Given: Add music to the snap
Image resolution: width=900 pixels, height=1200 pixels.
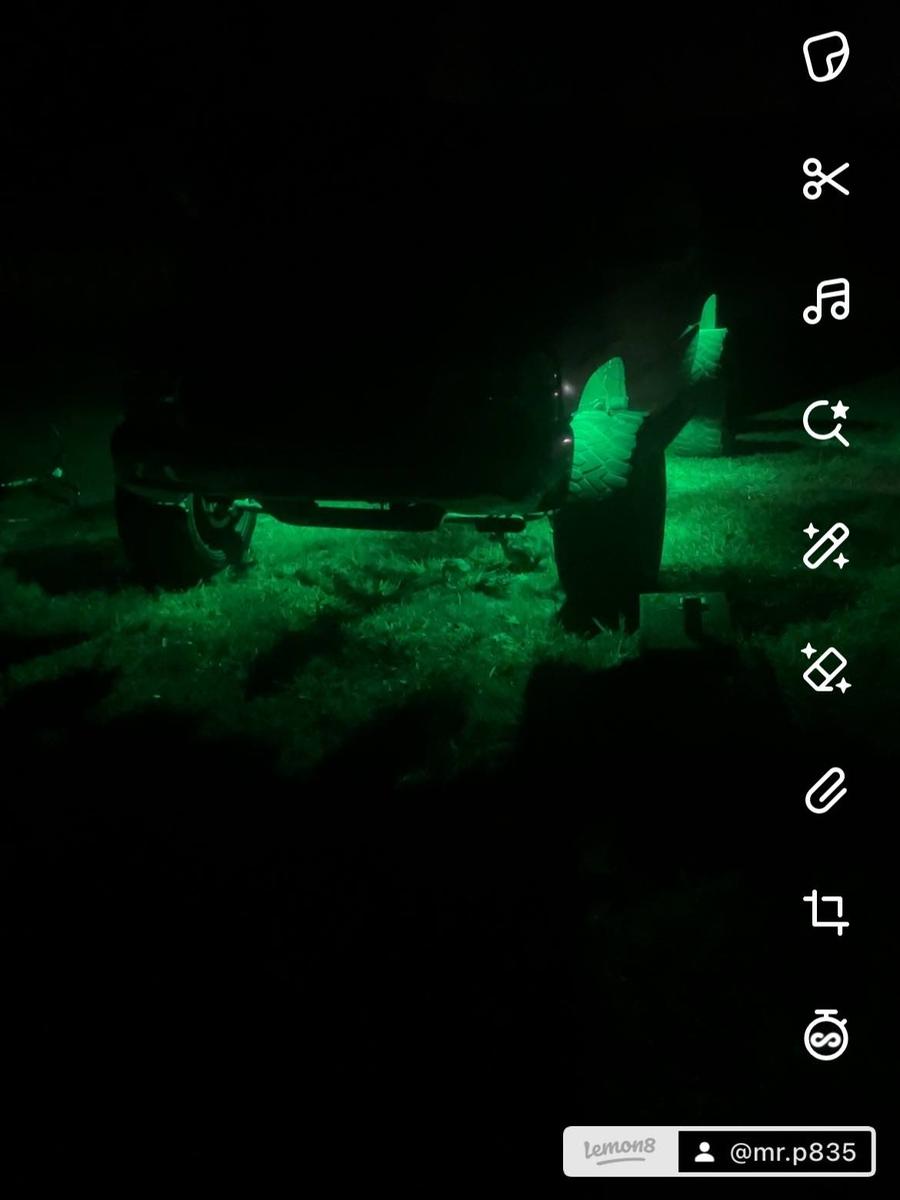Looking at the screenshot, I should [826, 301].
